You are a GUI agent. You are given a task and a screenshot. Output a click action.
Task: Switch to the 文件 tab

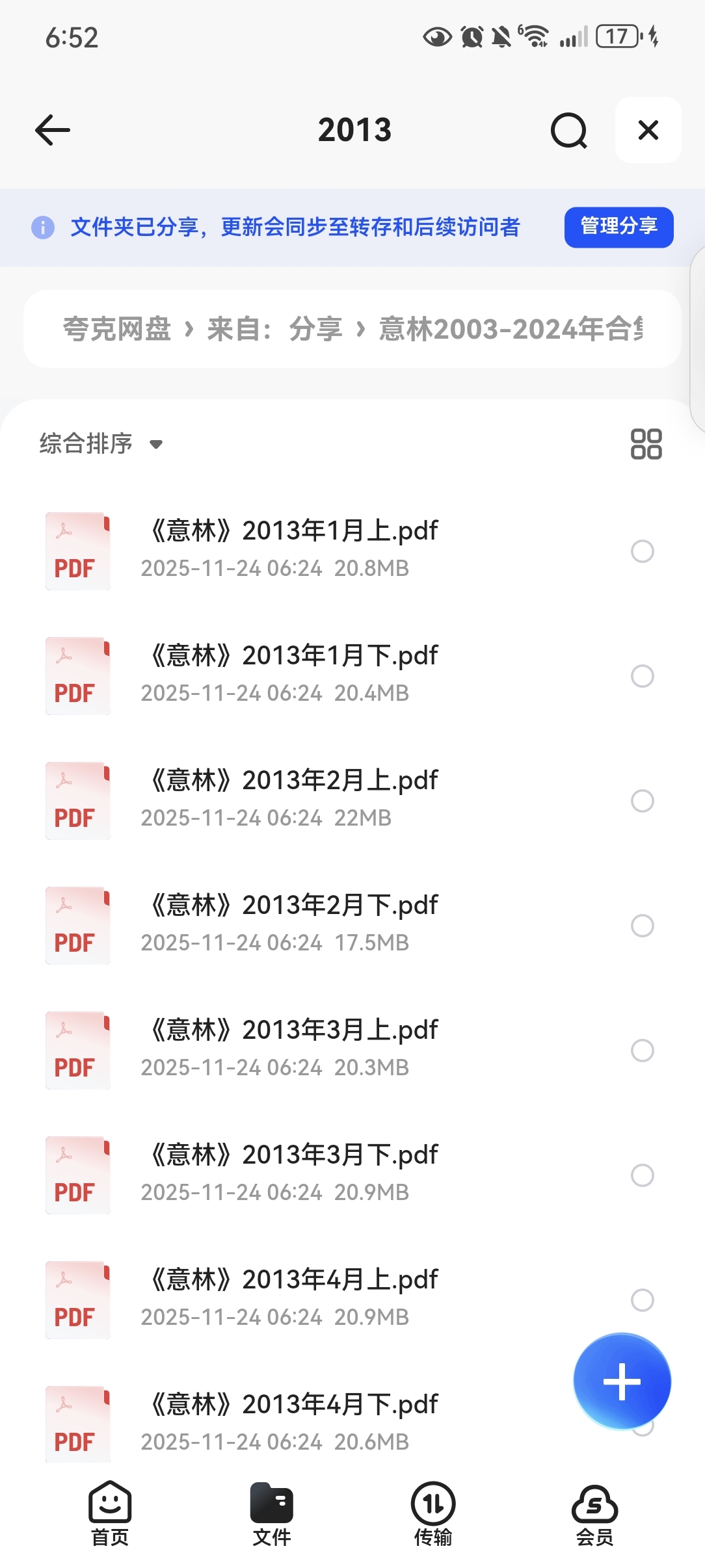coord(271,1512)
